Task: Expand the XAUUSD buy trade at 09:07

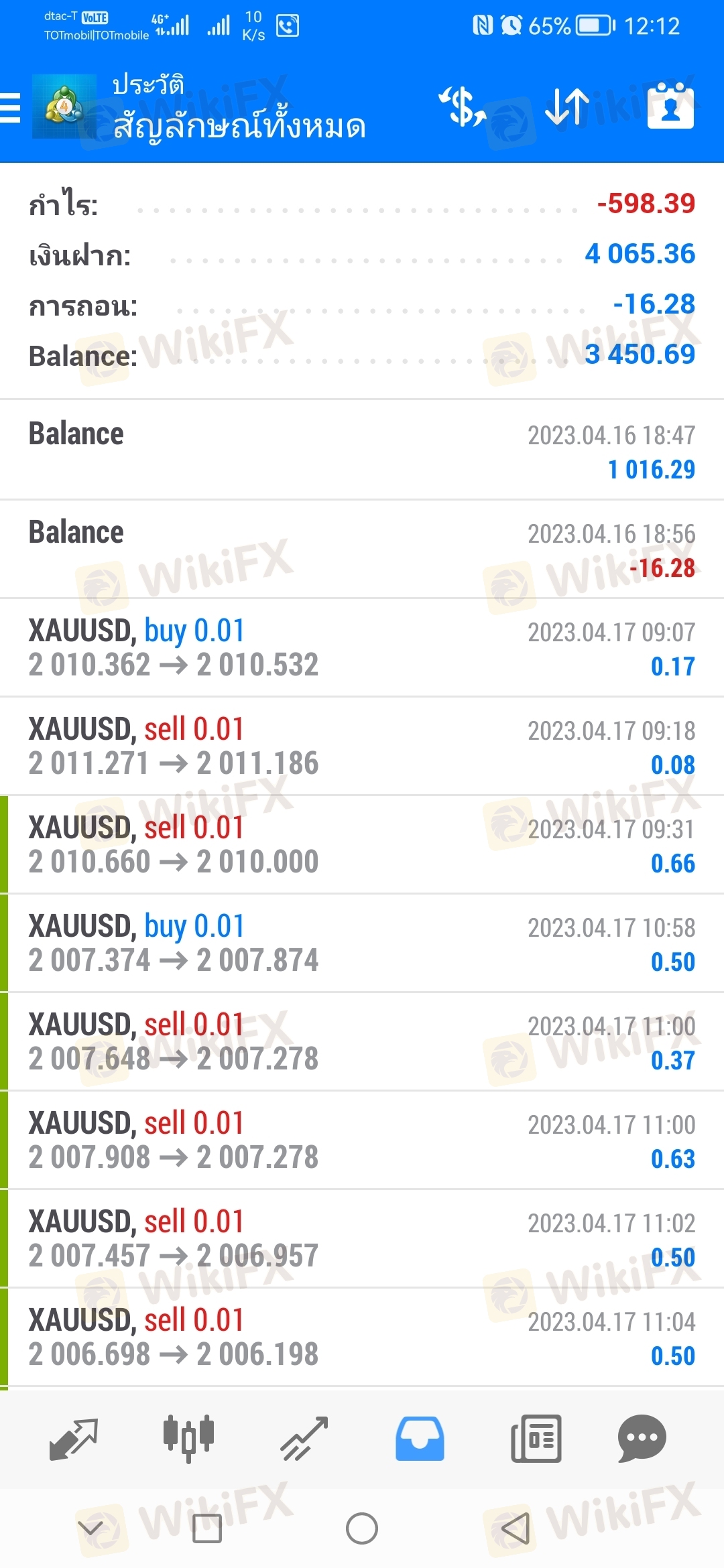Action: tap(362, 647)
